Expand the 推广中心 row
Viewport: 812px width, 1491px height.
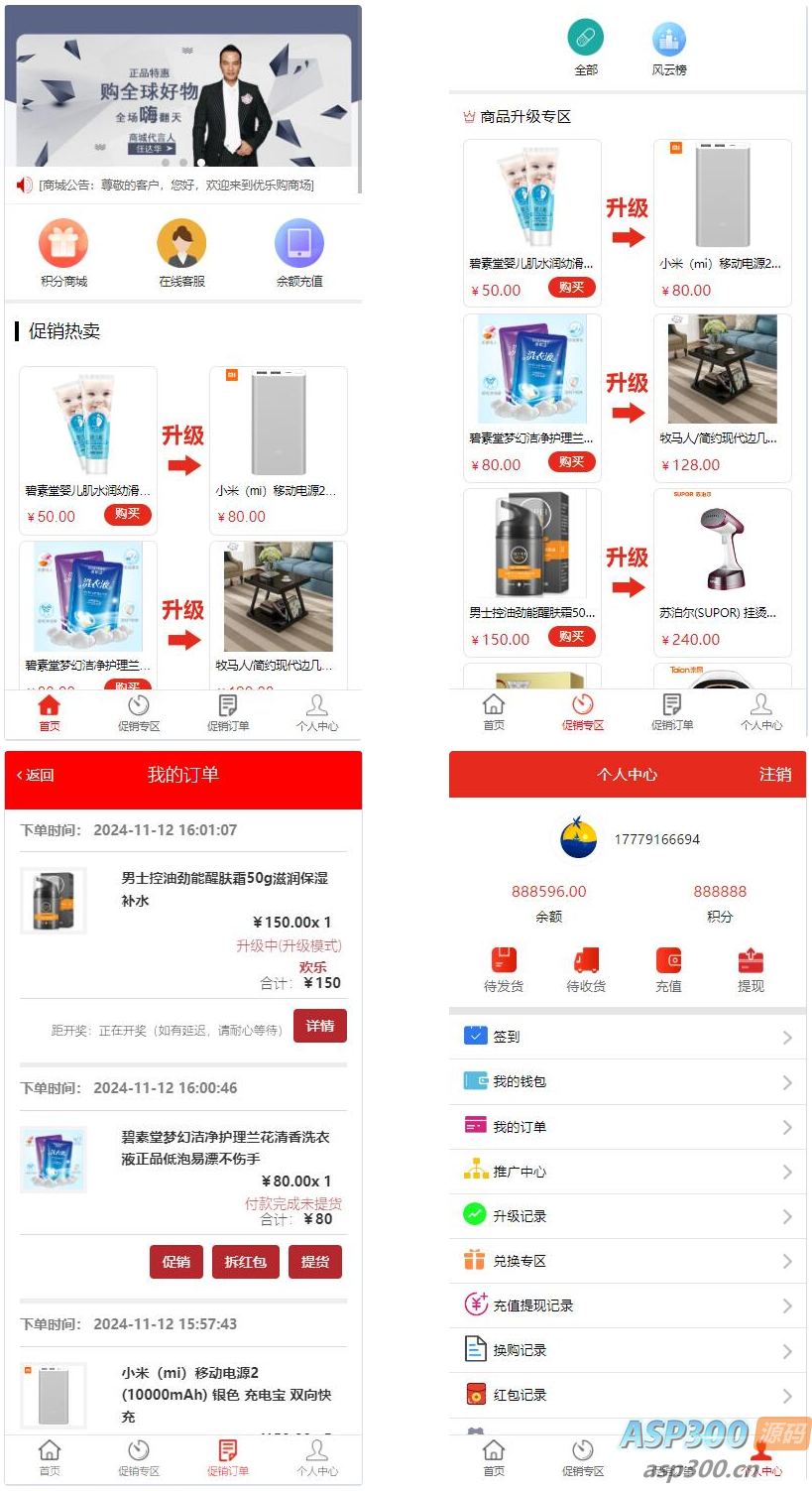click(628, 1171)
